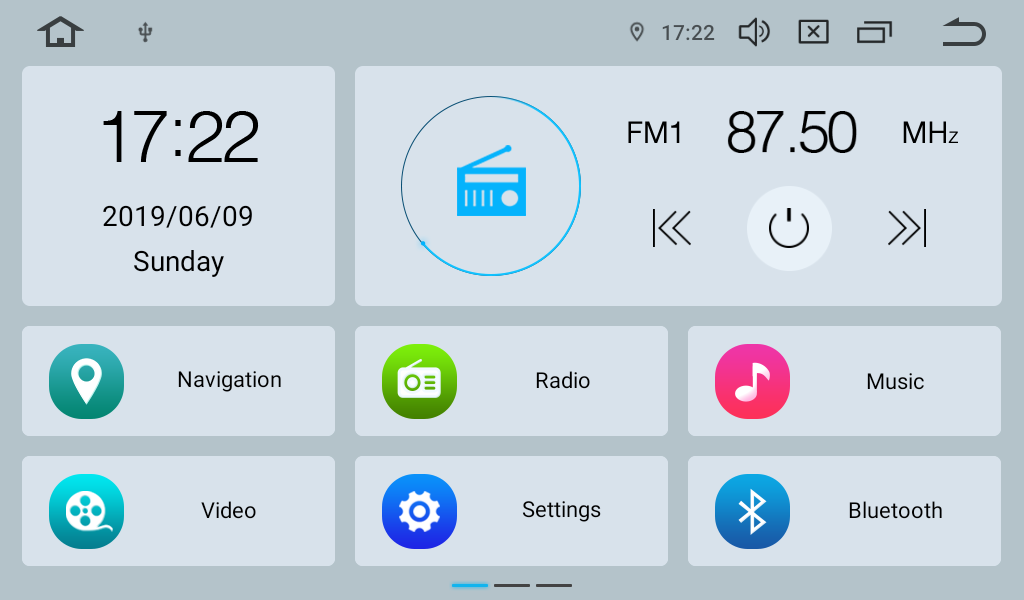This screenshot has height=600, width=1024.
Task: Open the Video app
Action: coord(178,511)
